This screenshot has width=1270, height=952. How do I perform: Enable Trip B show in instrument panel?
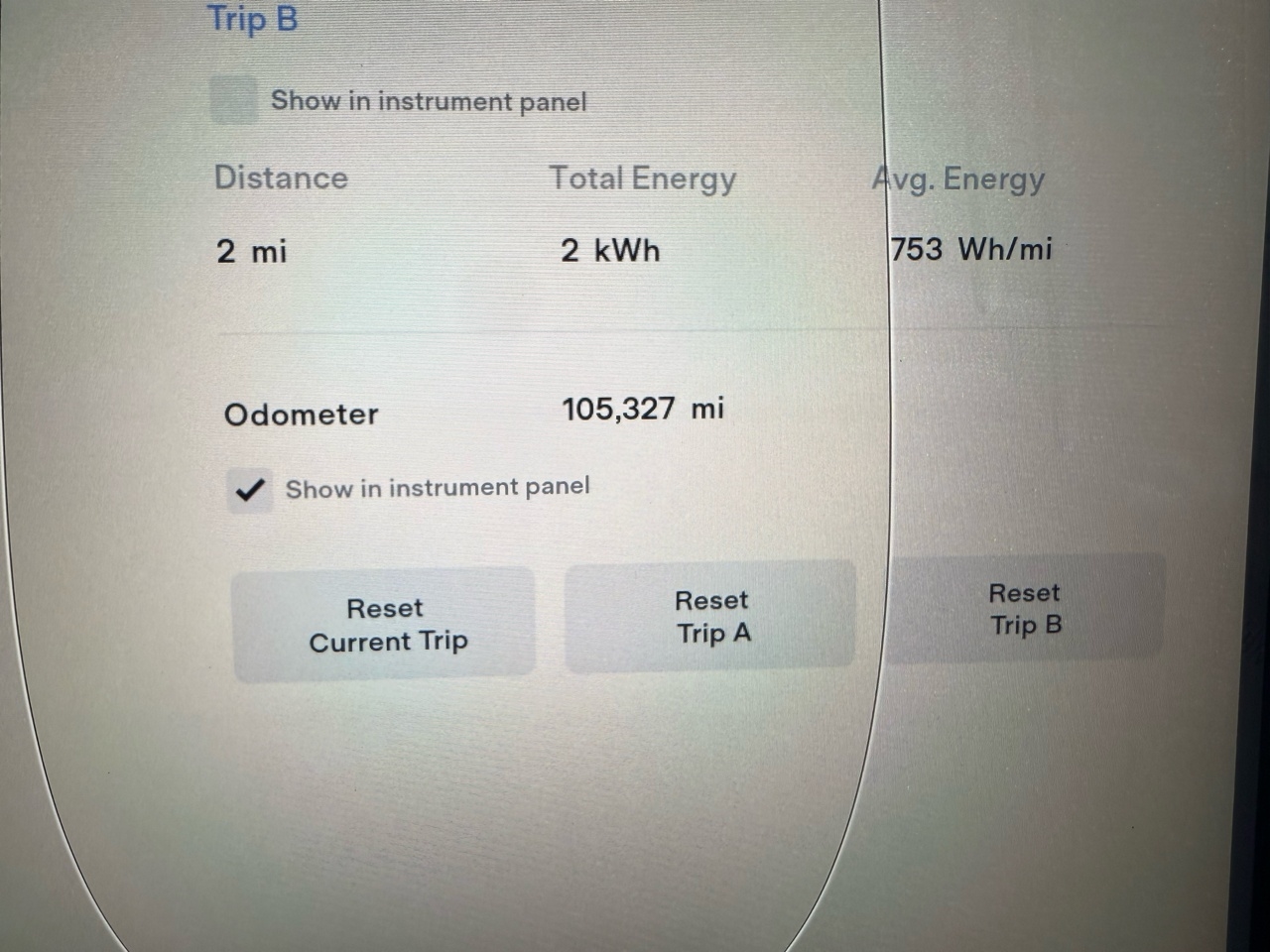(x=234, y=100)
